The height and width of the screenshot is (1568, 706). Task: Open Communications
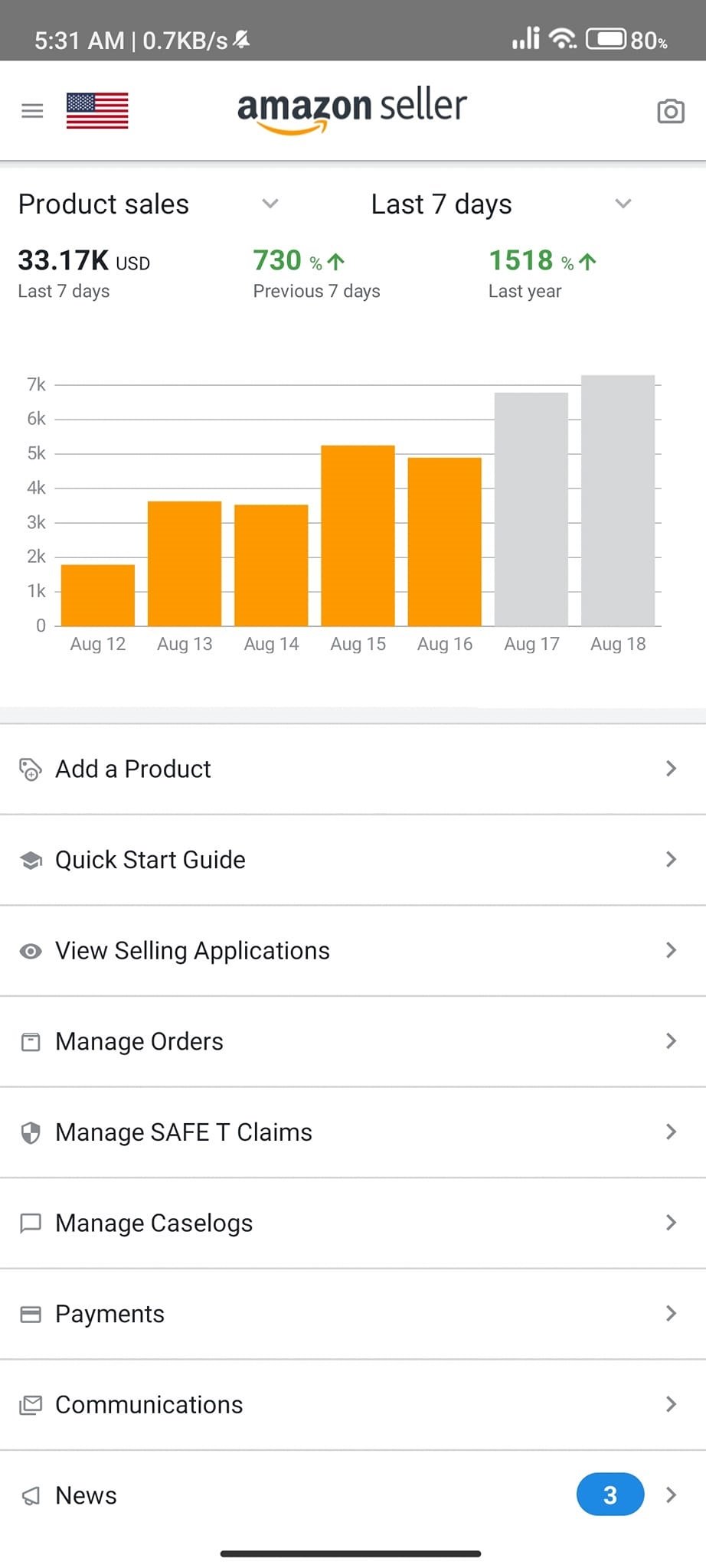[352, 1405]
